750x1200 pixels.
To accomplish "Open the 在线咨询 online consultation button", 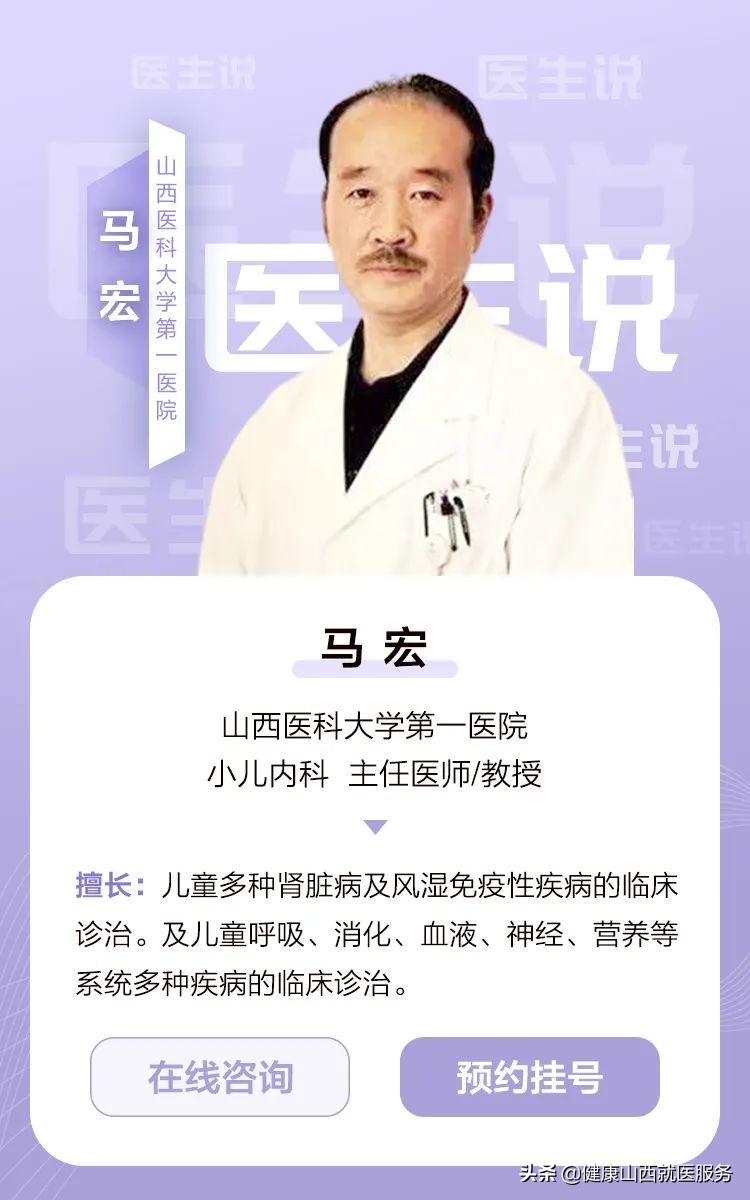I will point(222,1078).
